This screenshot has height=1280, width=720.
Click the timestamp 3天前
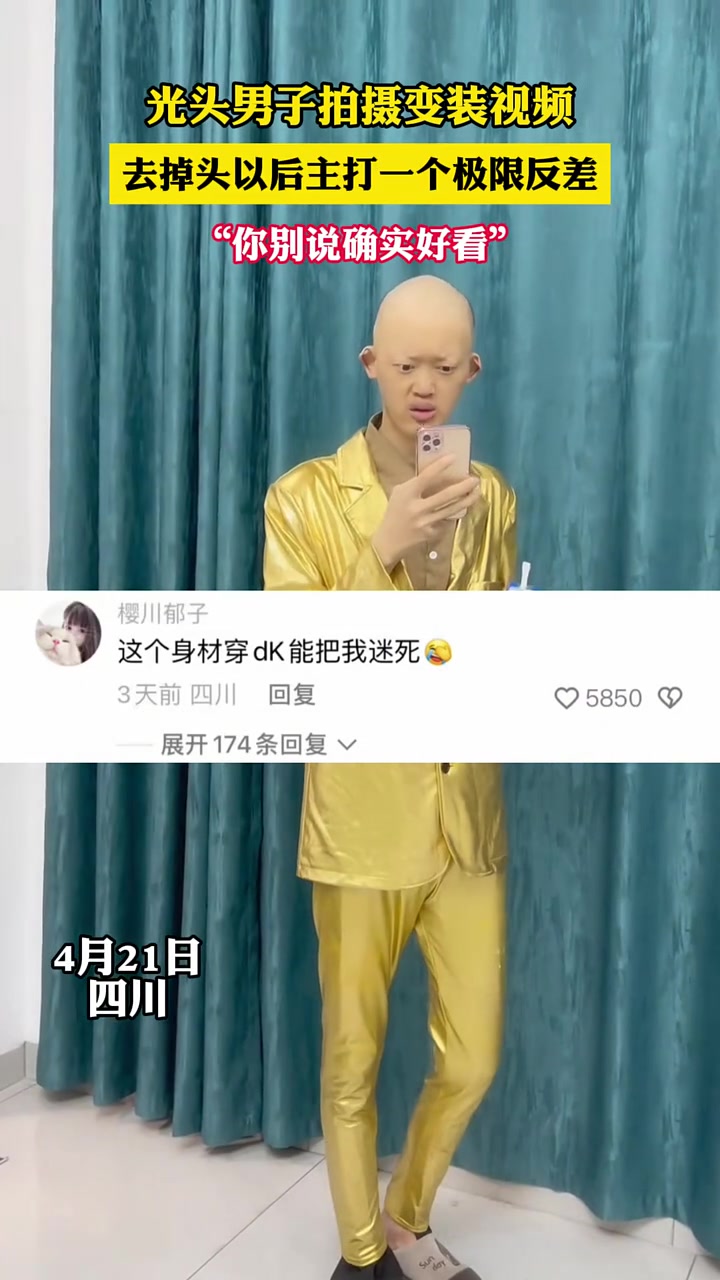(149, 698)
